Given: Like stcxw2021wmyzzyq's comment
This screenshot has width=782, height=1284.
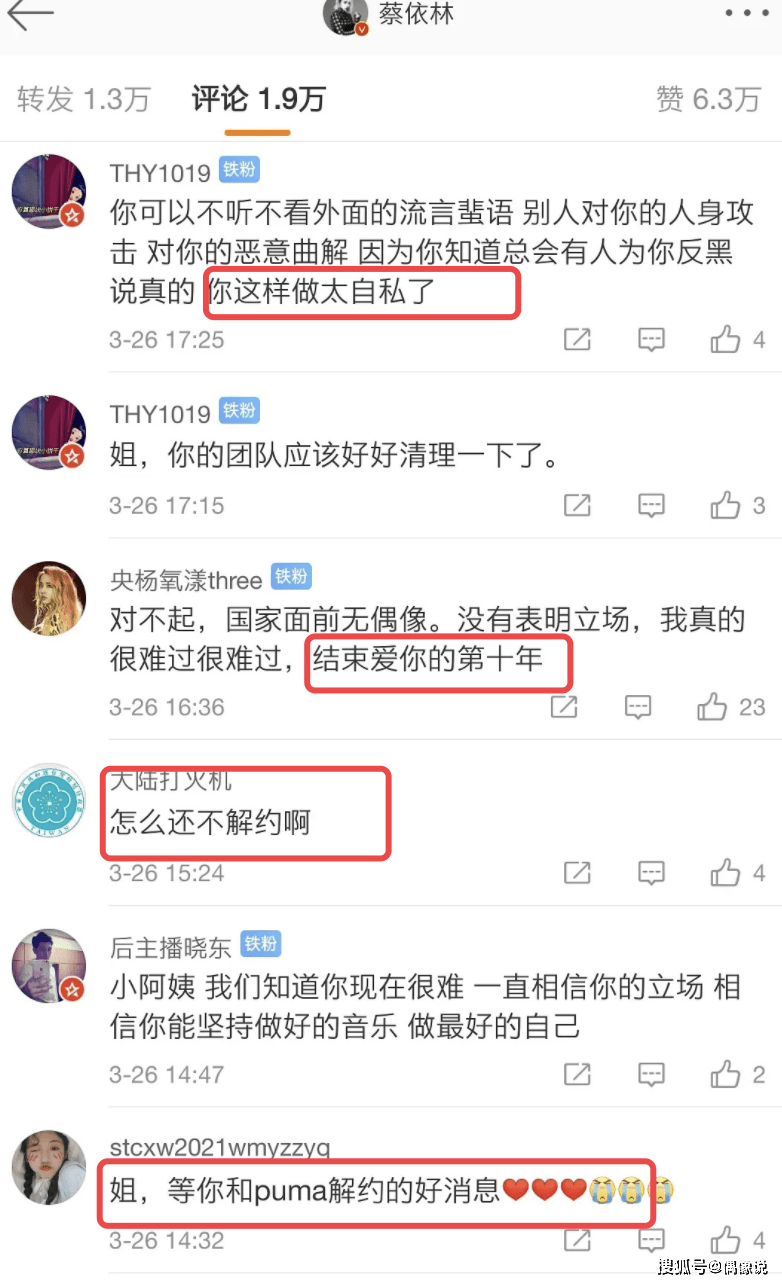Looking at the screenshot, I should click(x=726, y=1241).
